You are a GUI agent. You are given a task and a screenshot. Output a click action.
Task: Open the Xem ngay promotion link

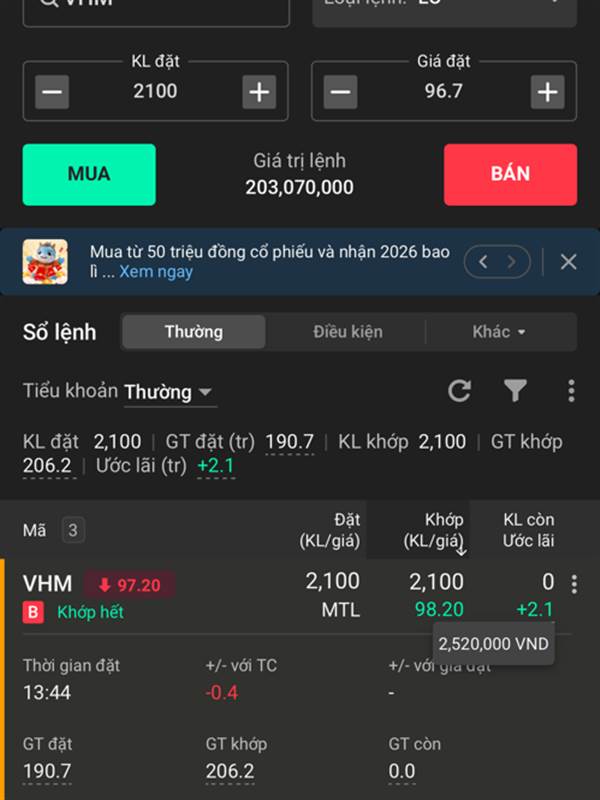coord(156,271)
